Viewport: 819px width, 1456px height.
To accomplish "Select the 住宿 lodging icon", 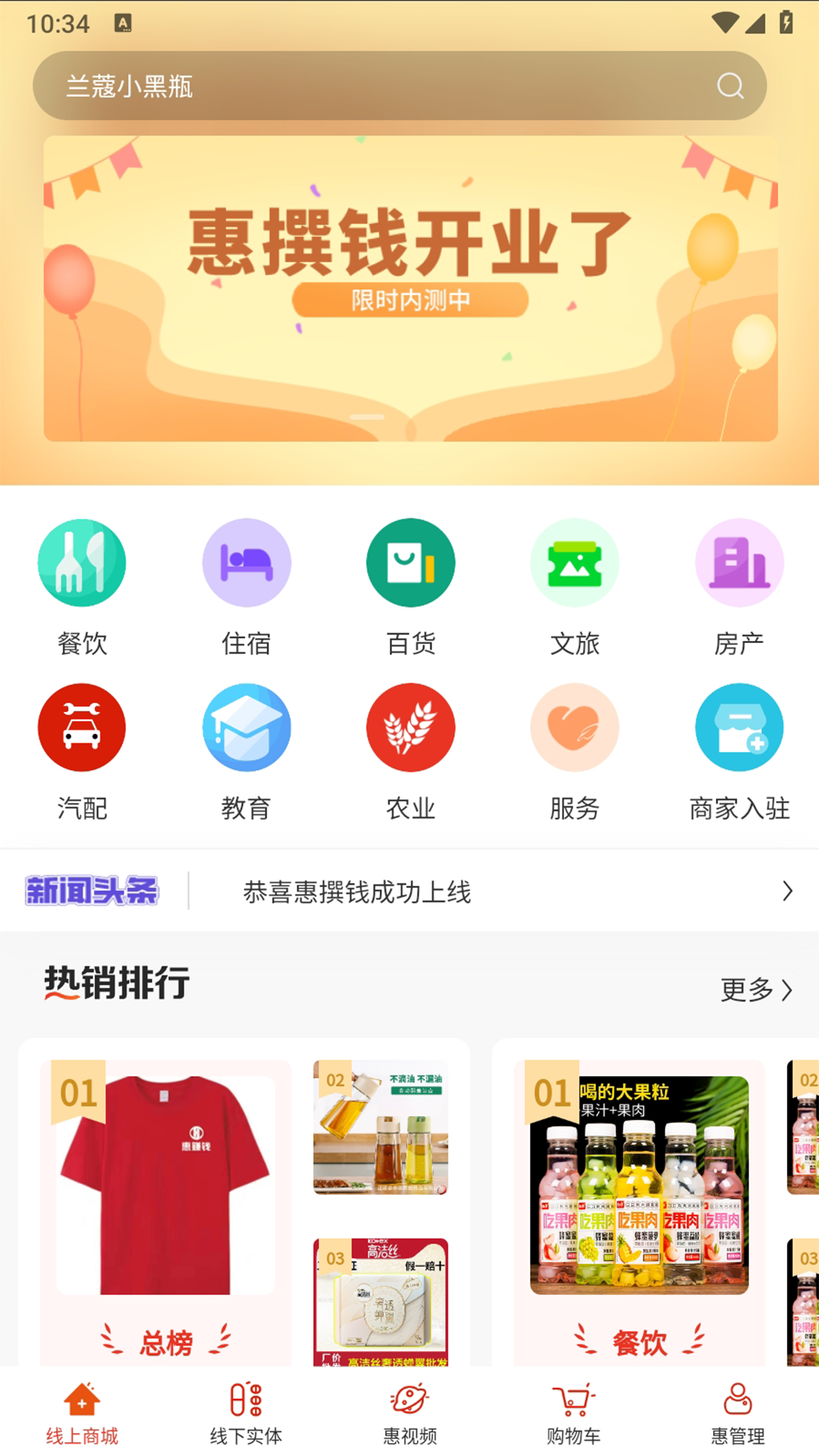I will pos(246,563).
